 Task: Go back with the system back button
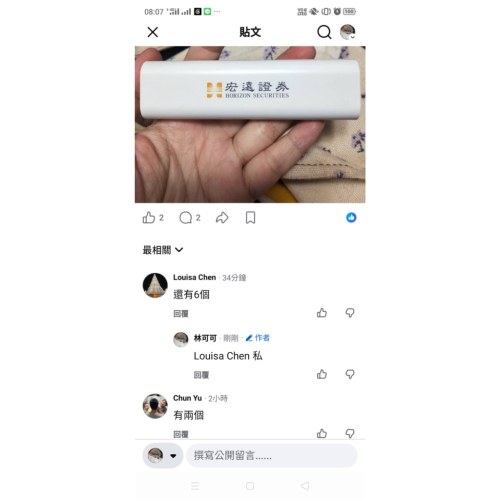(x=305, y=486)
